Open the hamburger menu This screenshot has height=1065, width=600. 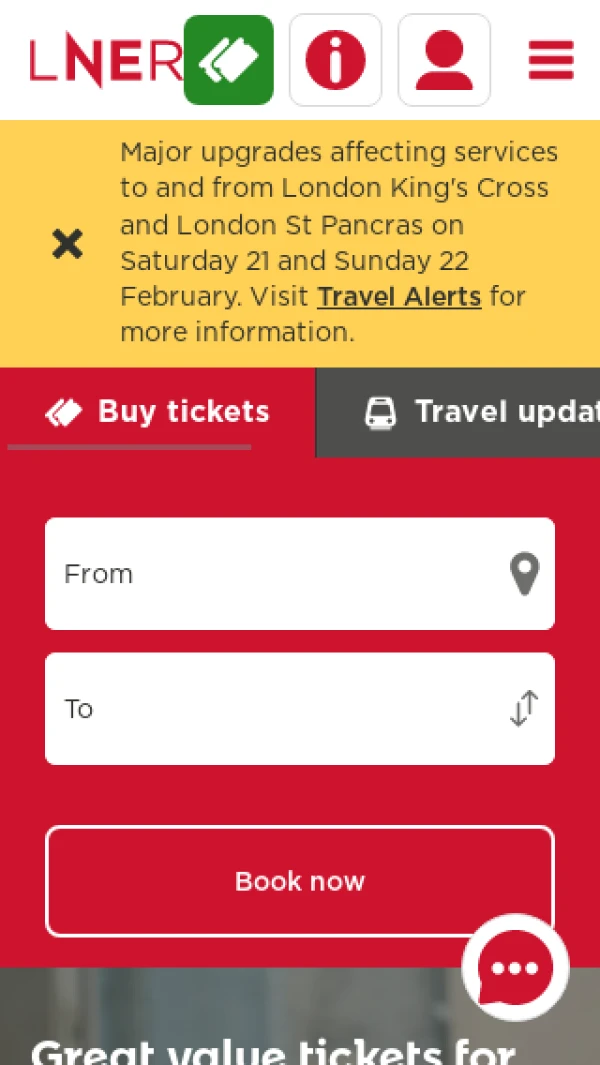(551, 60)
